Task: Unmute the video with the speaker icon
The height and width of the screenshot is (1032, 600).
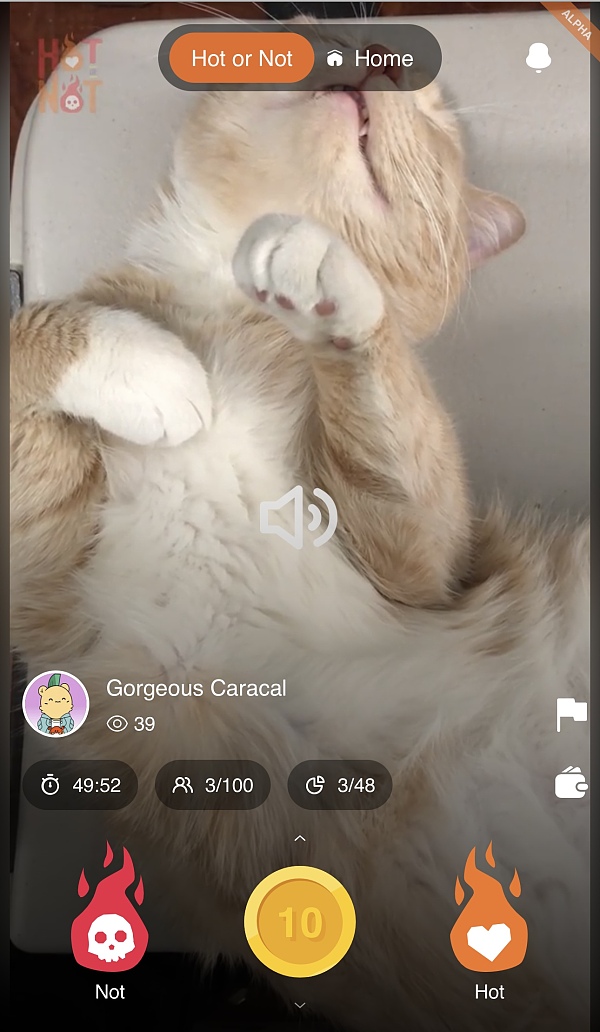Action: pos(298,518)
